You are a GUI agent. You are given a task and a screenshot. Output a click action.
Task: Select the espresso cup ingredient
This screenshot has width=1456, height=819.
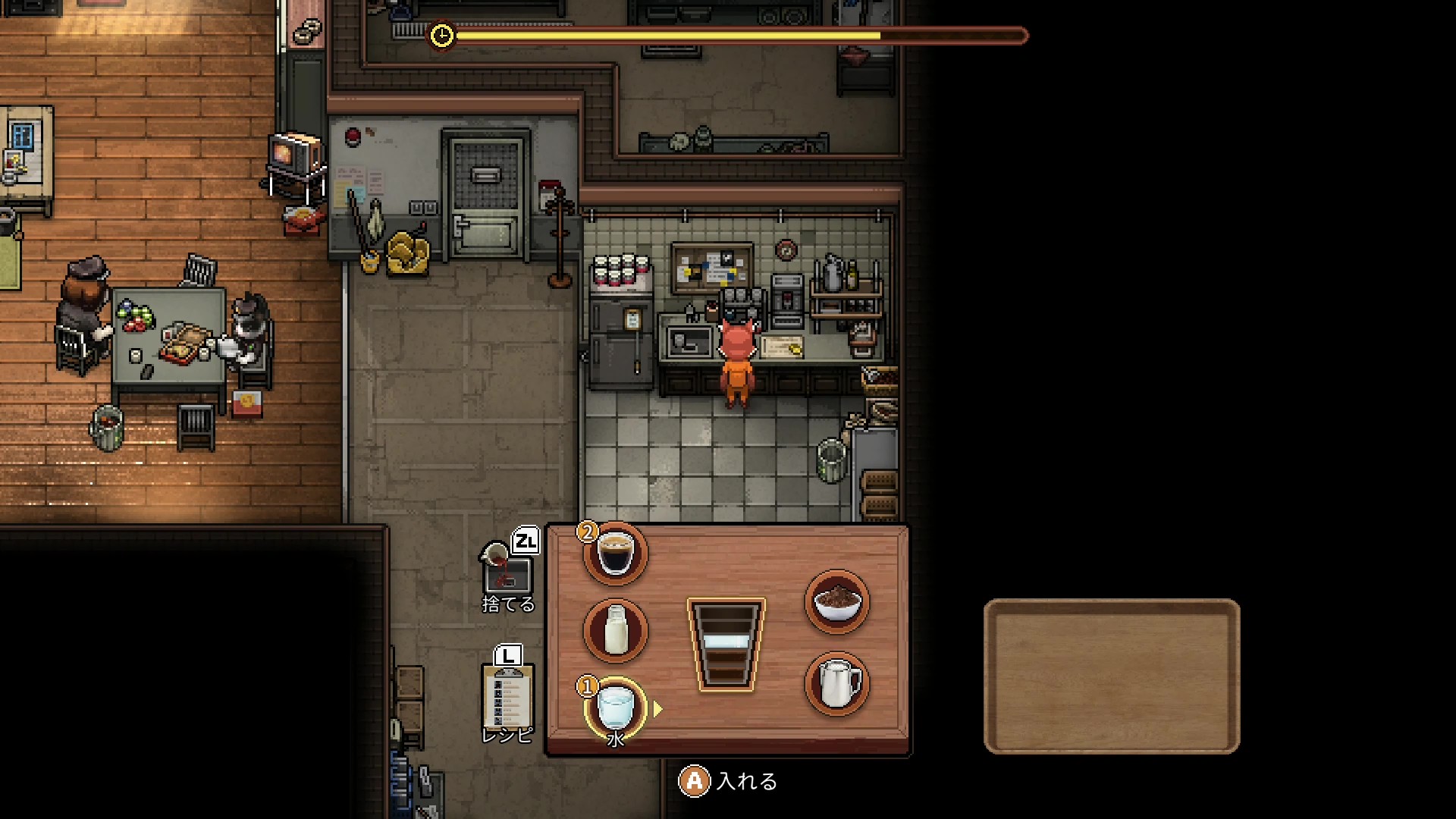point(615,554)
